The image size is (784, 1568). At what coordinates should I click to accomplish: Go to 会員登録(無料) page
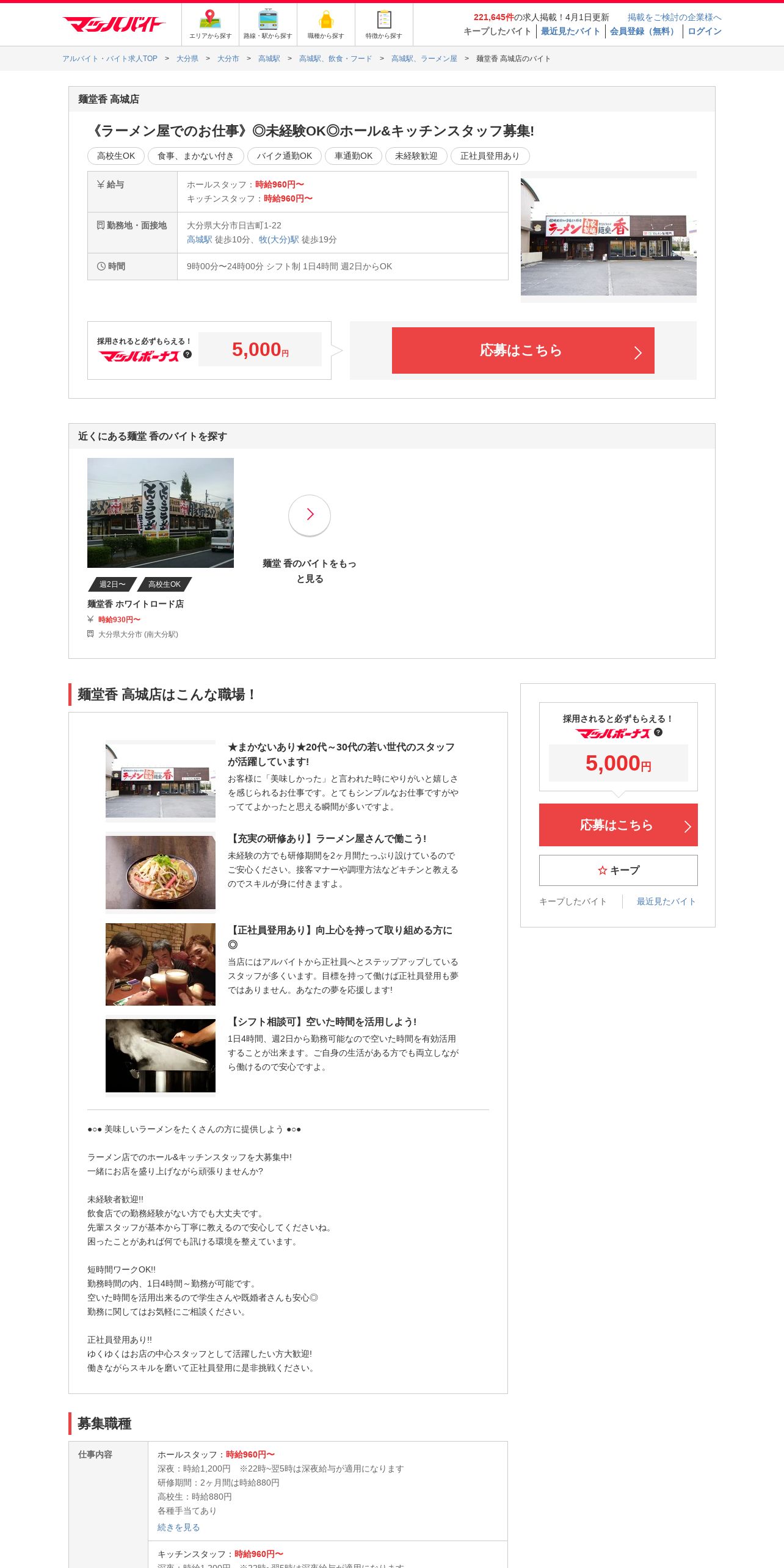click(644, 31)
